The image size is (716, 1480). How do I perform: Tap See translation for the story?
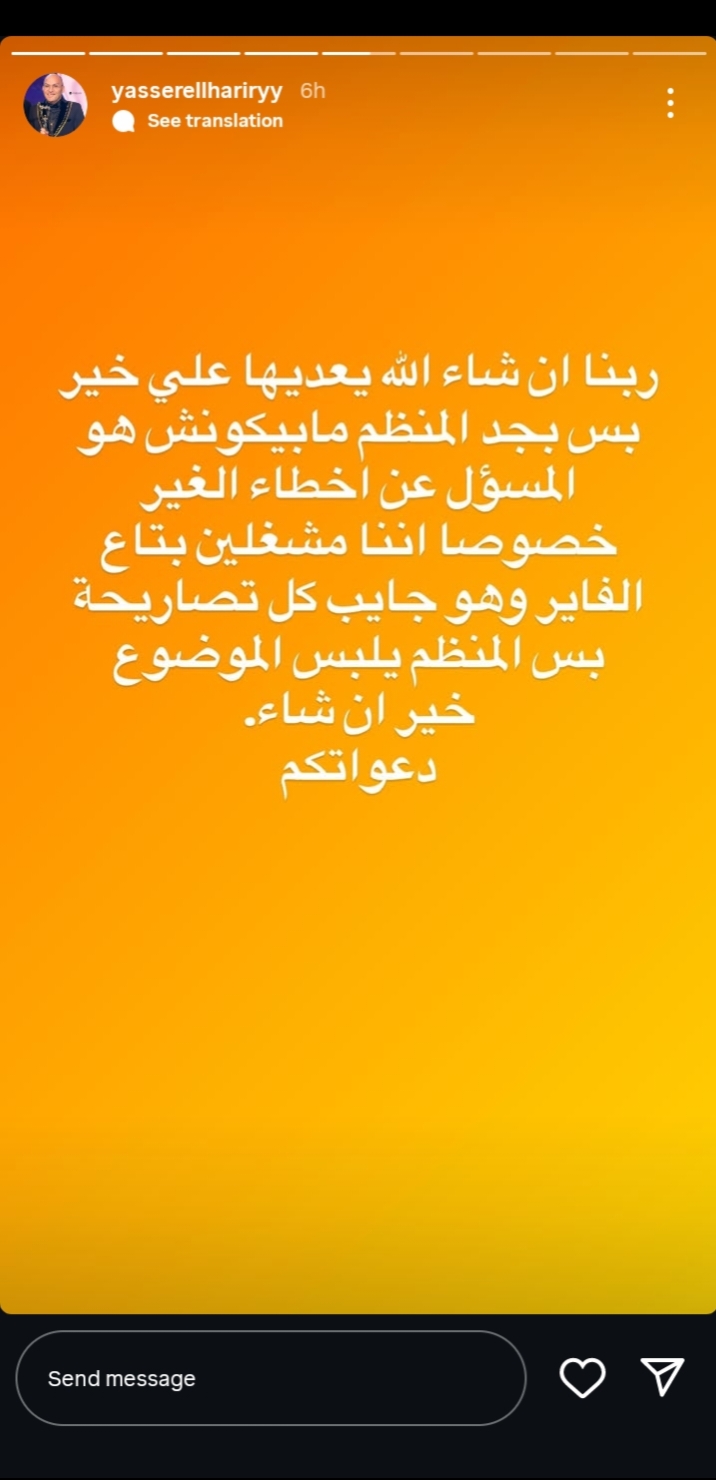tap(214, 121)
